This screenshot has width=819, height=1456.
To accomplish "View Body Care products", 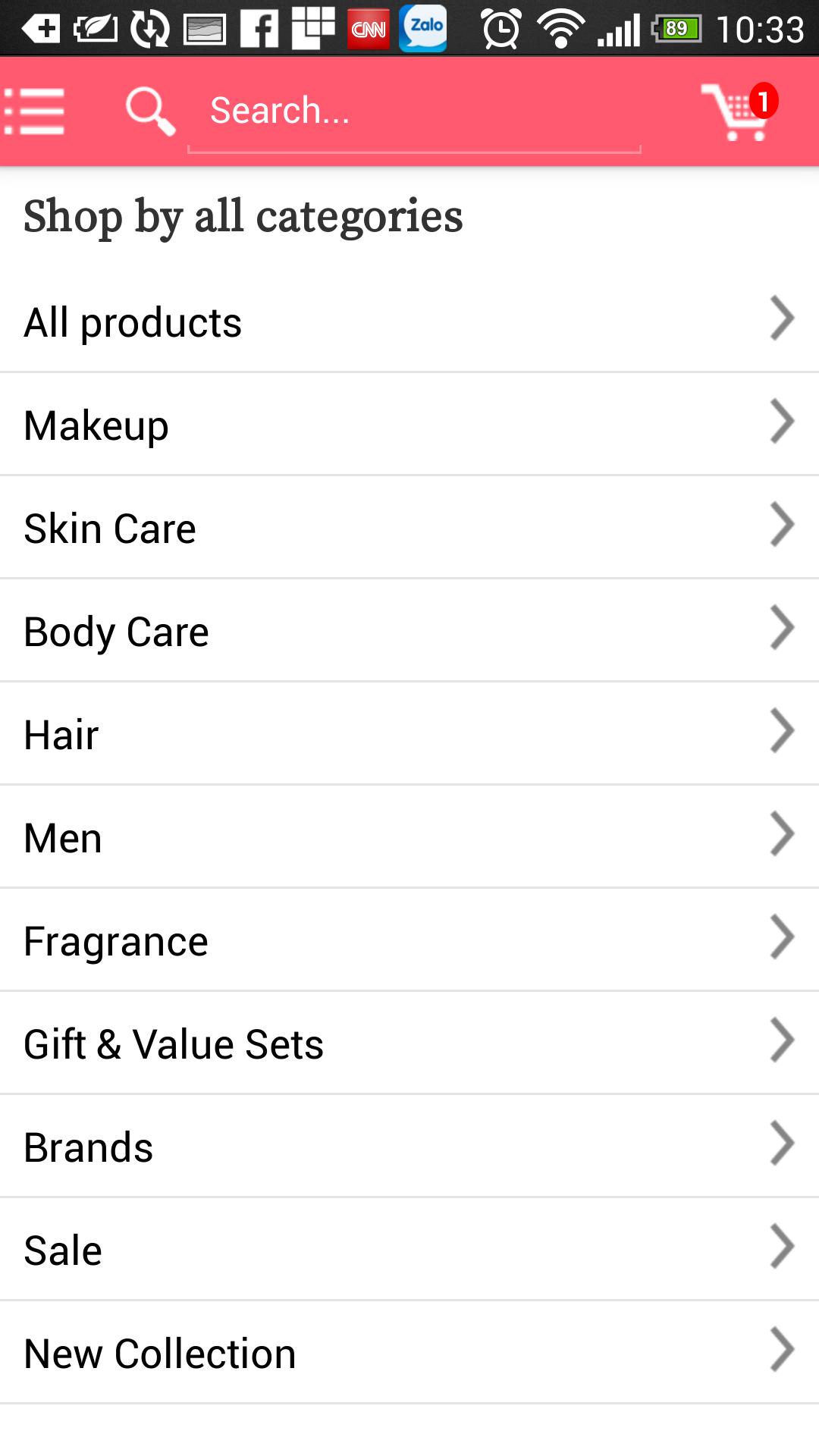I will coord(409,631).
